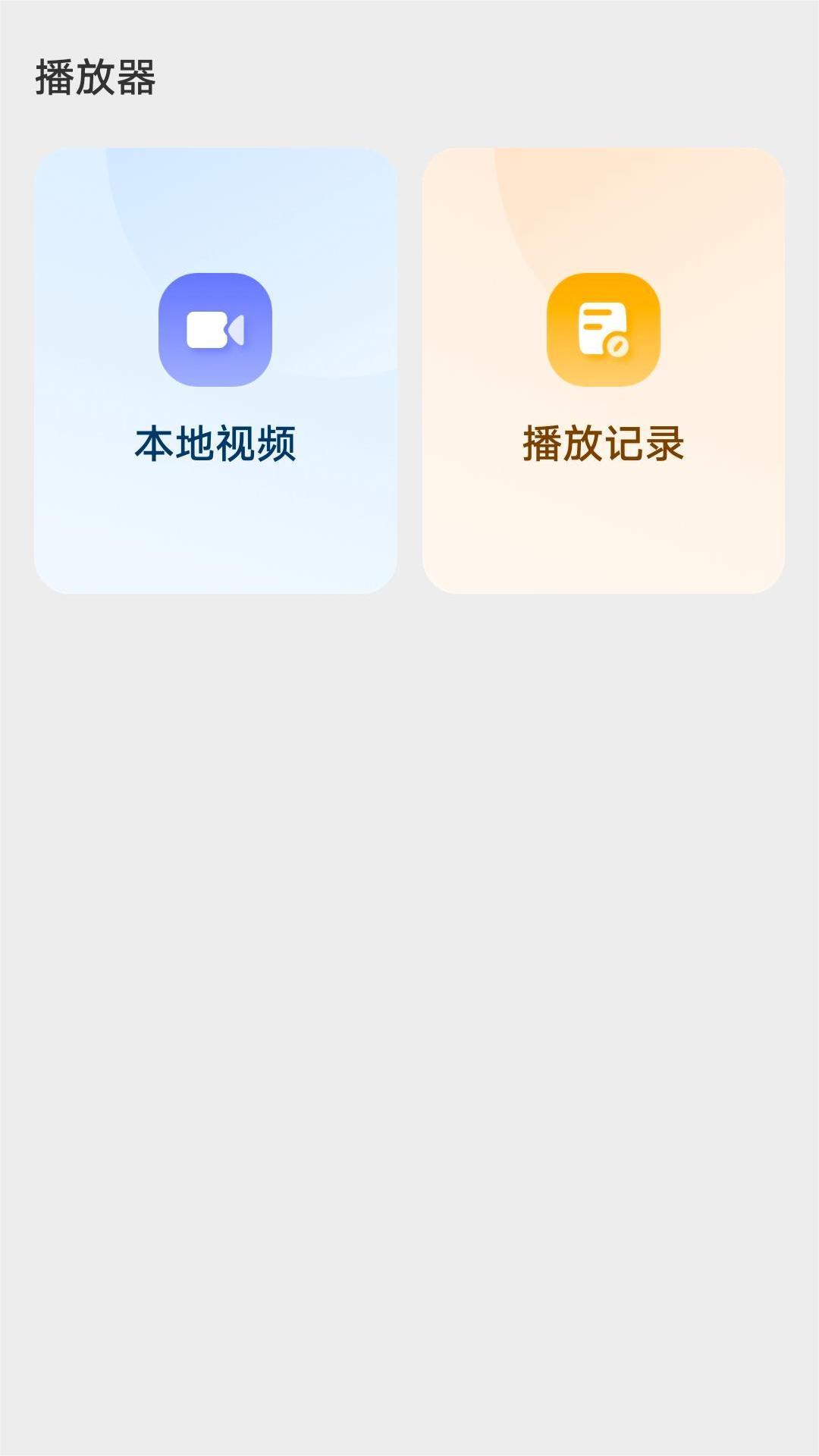
Task: Open the 本地视频 card
Action: coord(215,370)
